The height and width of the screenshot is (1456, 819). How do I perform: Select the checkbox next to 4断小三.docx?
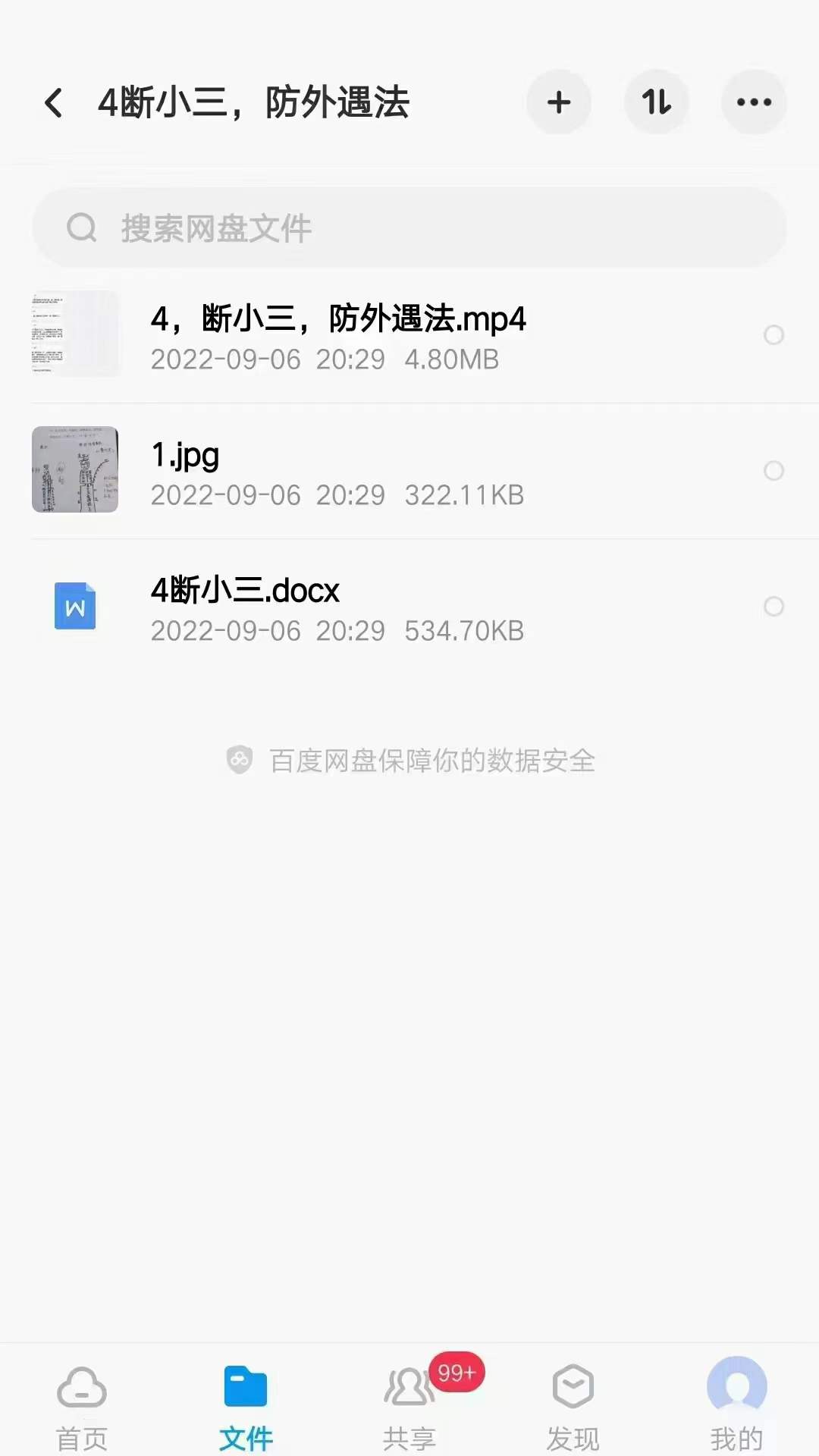click(x=773, y=607)
